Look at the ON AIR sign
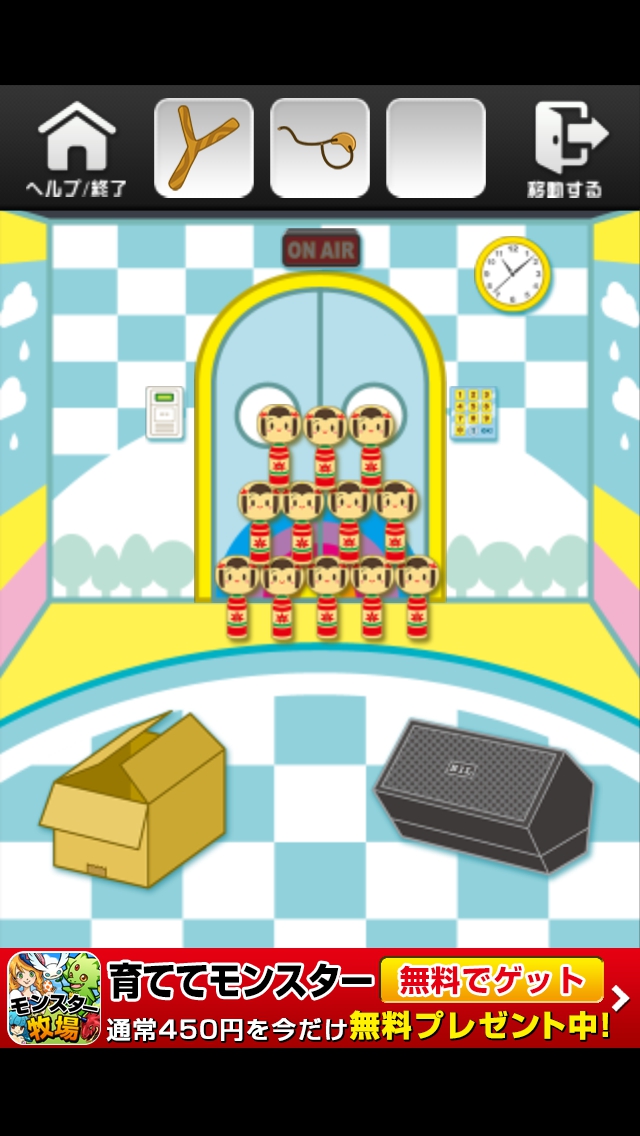640x1136 pixels. click(321, 249)
